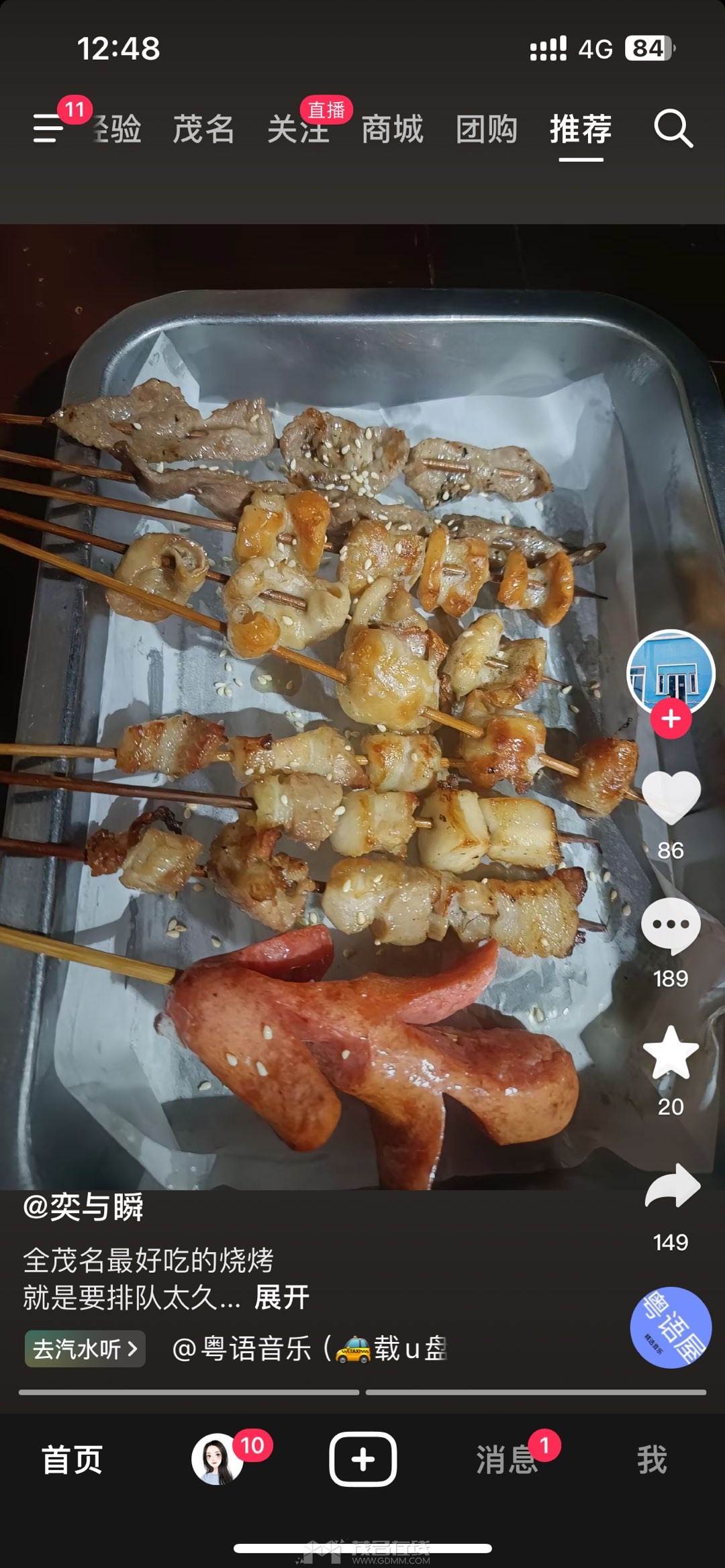Switch to the 茂名 tab
Screen dimensions: 725x1568
(203, 129)
